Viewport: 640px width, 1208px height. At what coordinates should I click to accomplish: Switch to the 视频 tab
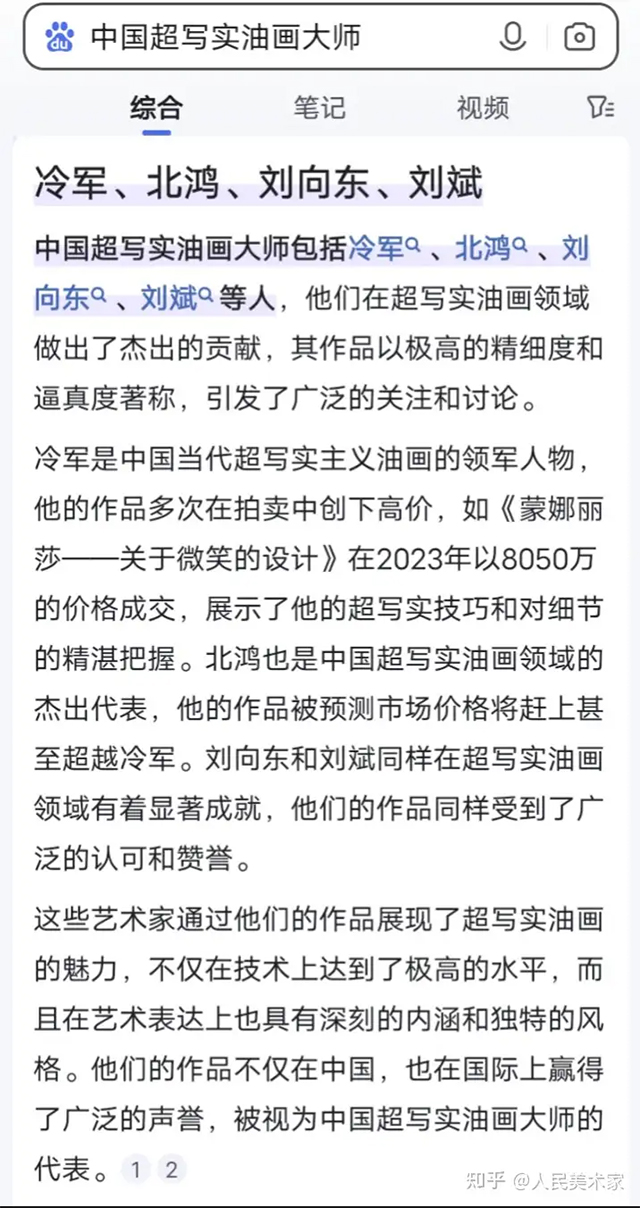[x=483, y=107]
